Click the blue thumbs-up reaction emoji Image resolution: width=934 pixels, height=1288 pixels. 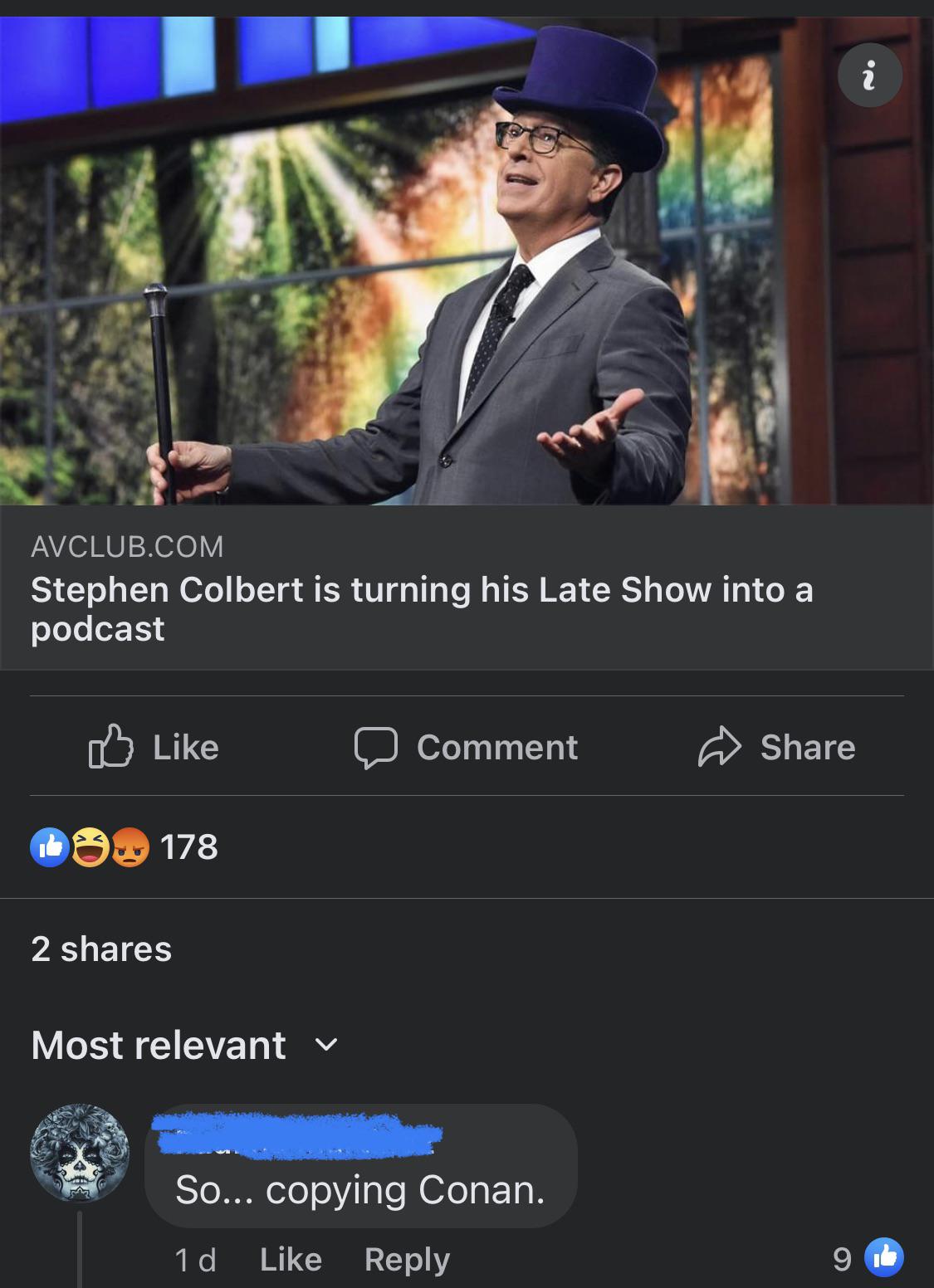[50, 846]
